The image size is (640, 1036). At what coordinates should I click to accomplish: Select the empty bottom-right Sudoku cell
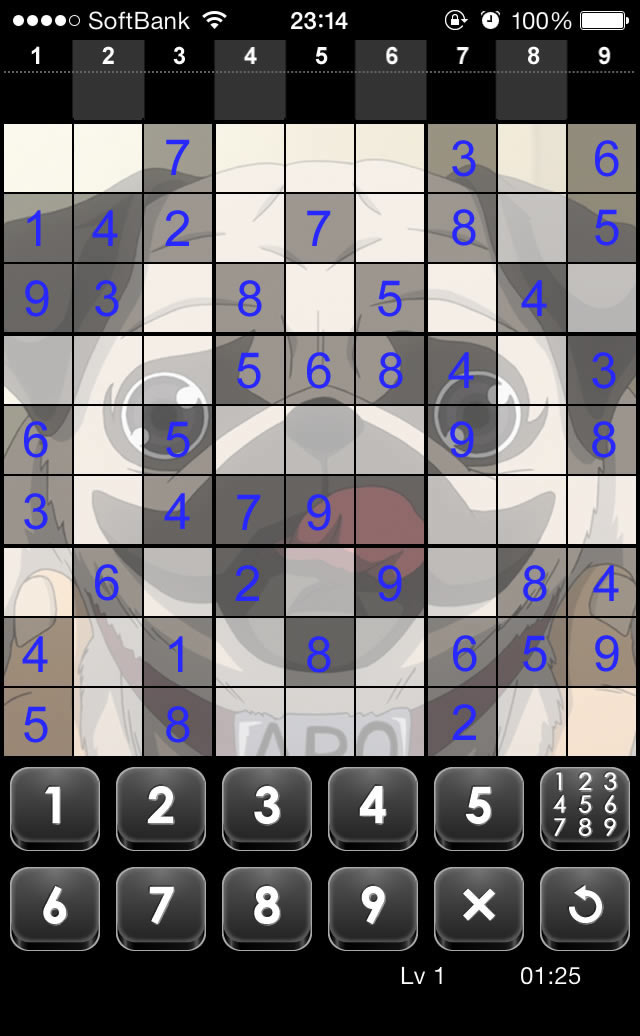pyautogui.click(x=603, y=722)
